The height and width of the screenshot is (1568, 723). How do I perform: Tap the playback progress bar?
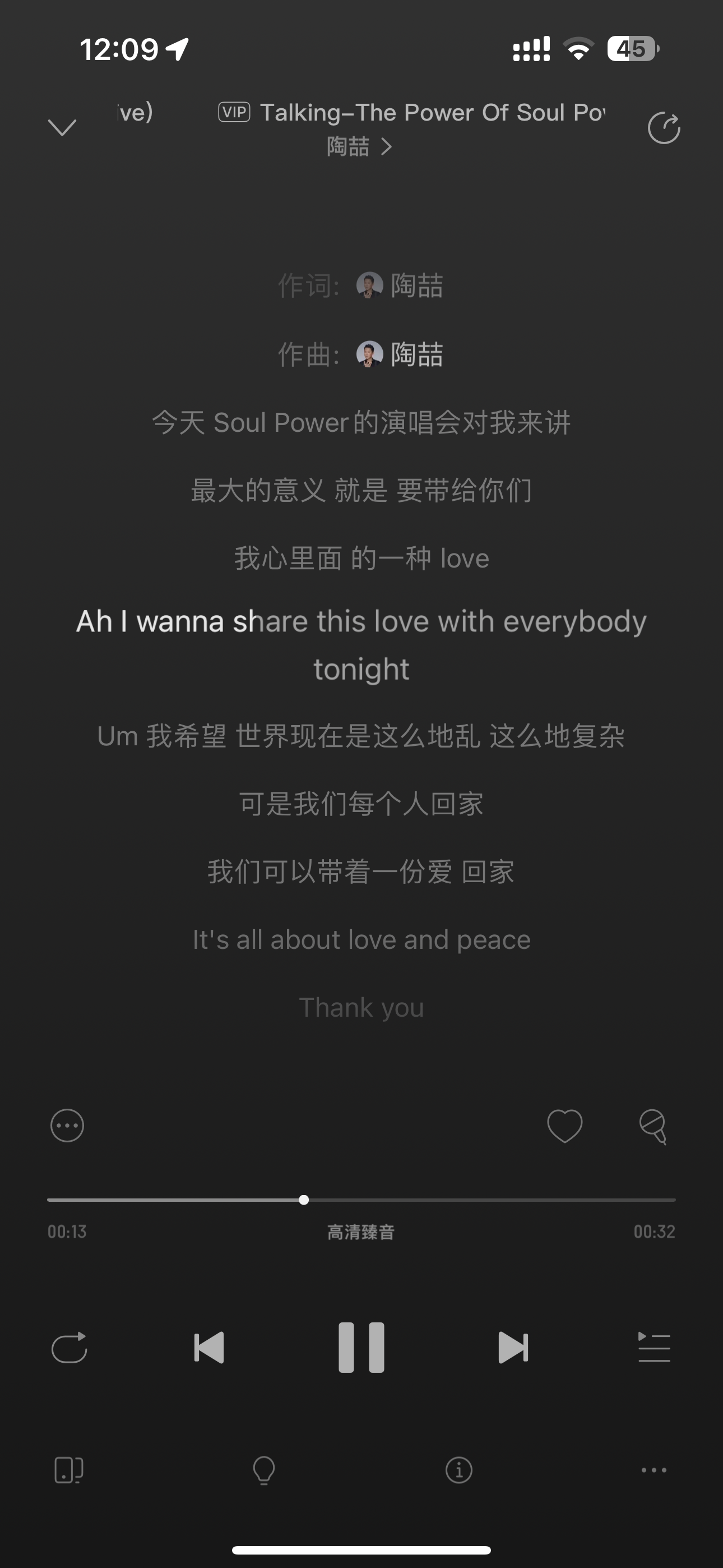pos(361,1200)
